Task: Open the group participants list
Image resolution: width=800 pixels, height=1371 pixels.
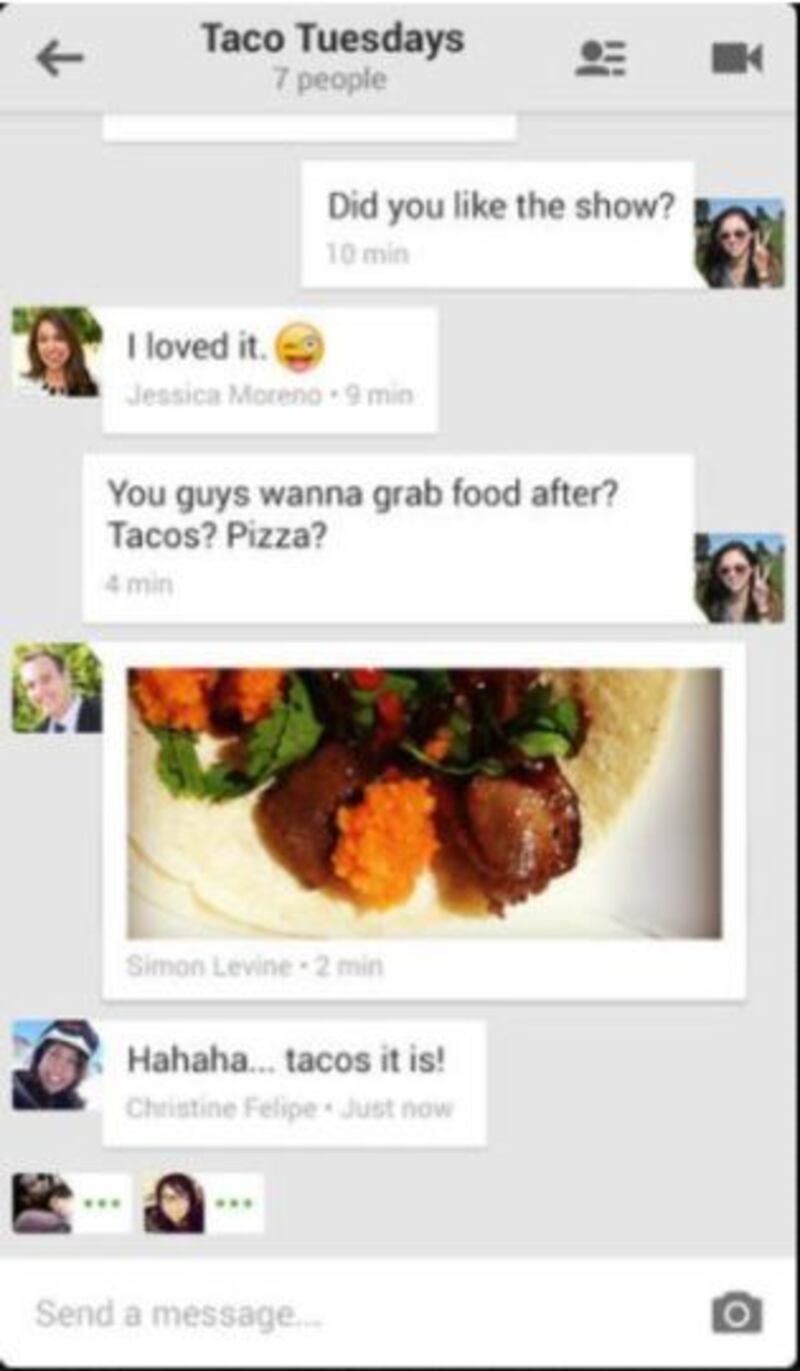Action: click(x=601, y=58)
